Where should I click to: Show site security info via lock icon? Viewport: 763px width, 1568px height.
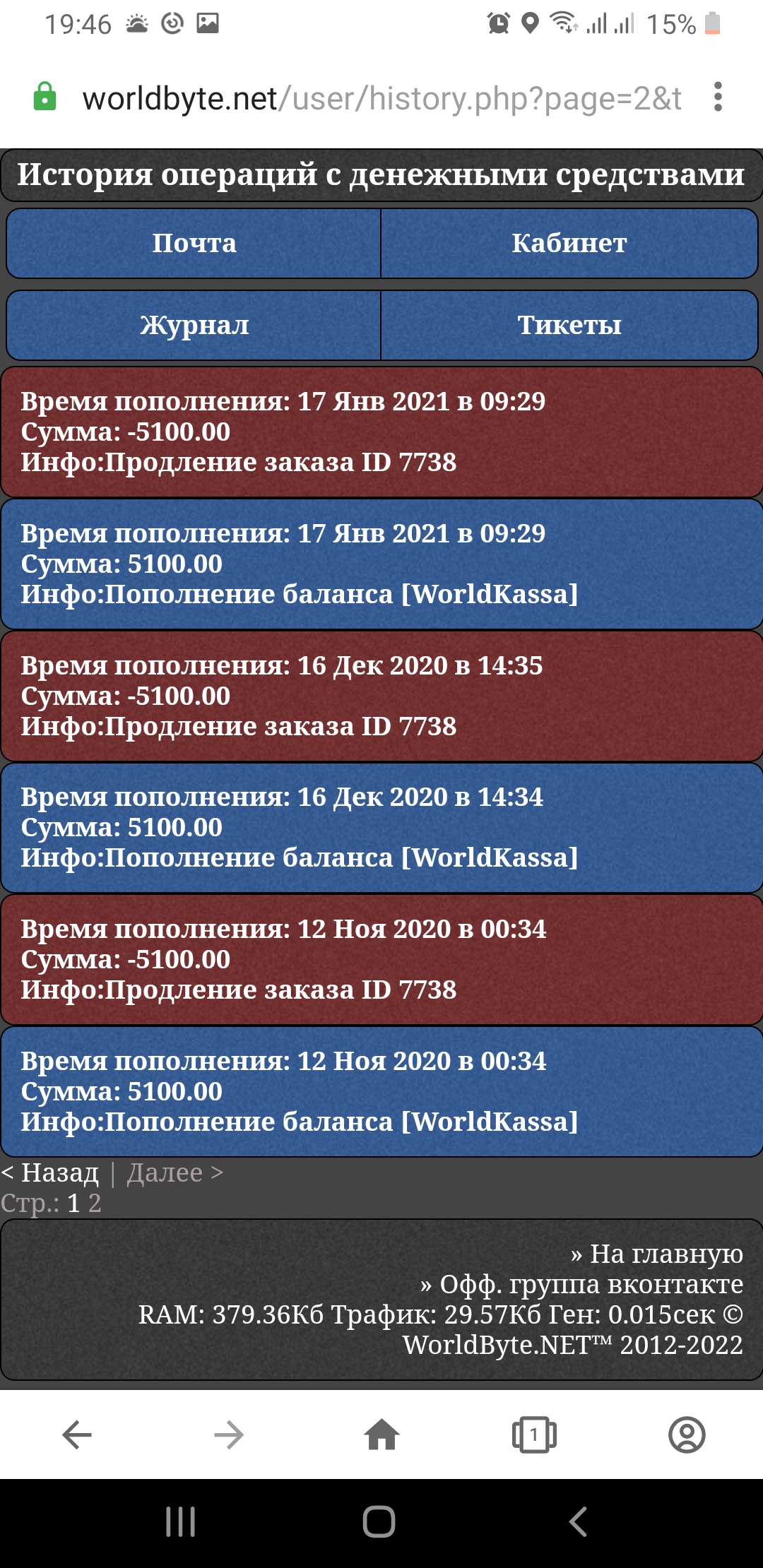[x=45, y=97]
